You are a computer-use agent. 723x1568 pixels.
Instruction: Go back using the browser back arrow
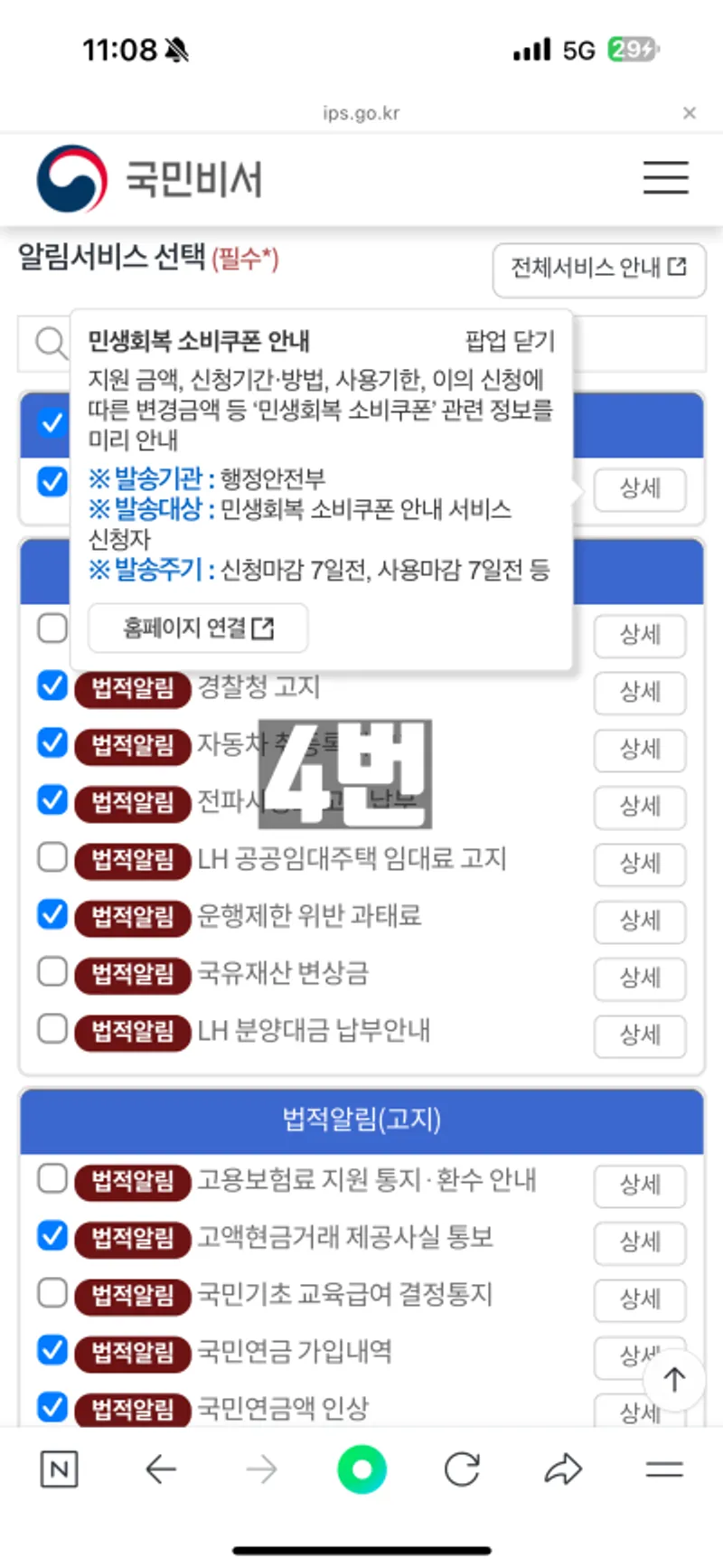161,1470
